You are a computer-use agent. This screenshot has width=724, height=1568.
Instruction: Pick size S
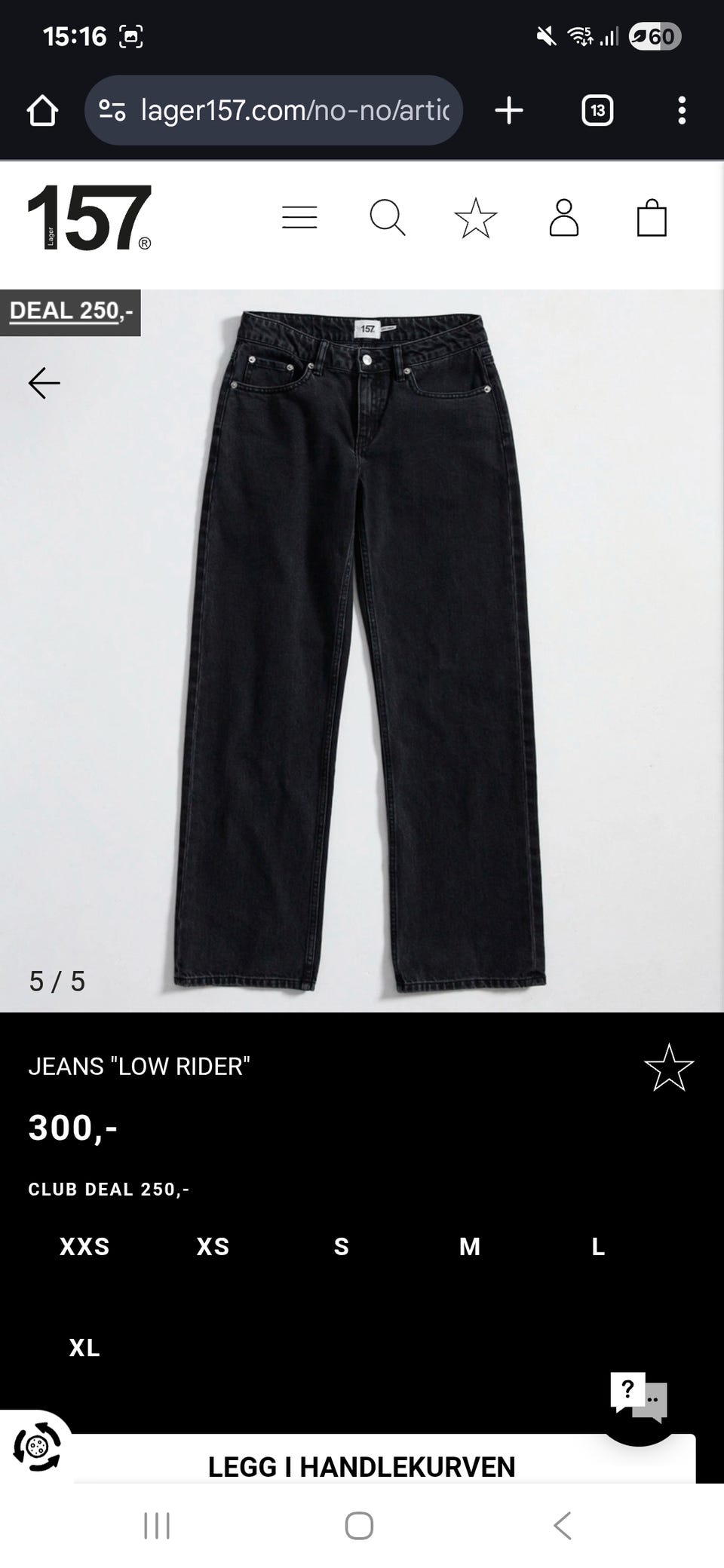pos(342,1247)
